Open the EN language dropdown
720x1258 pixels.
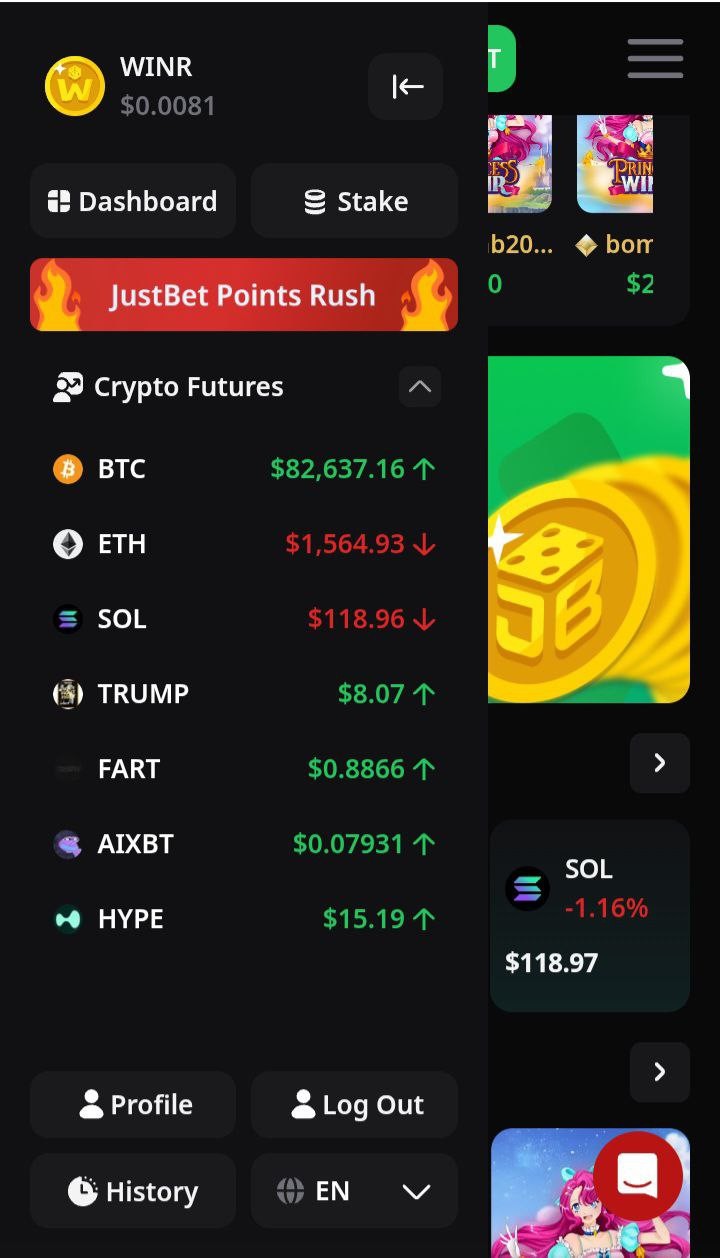click(354, 1191)
